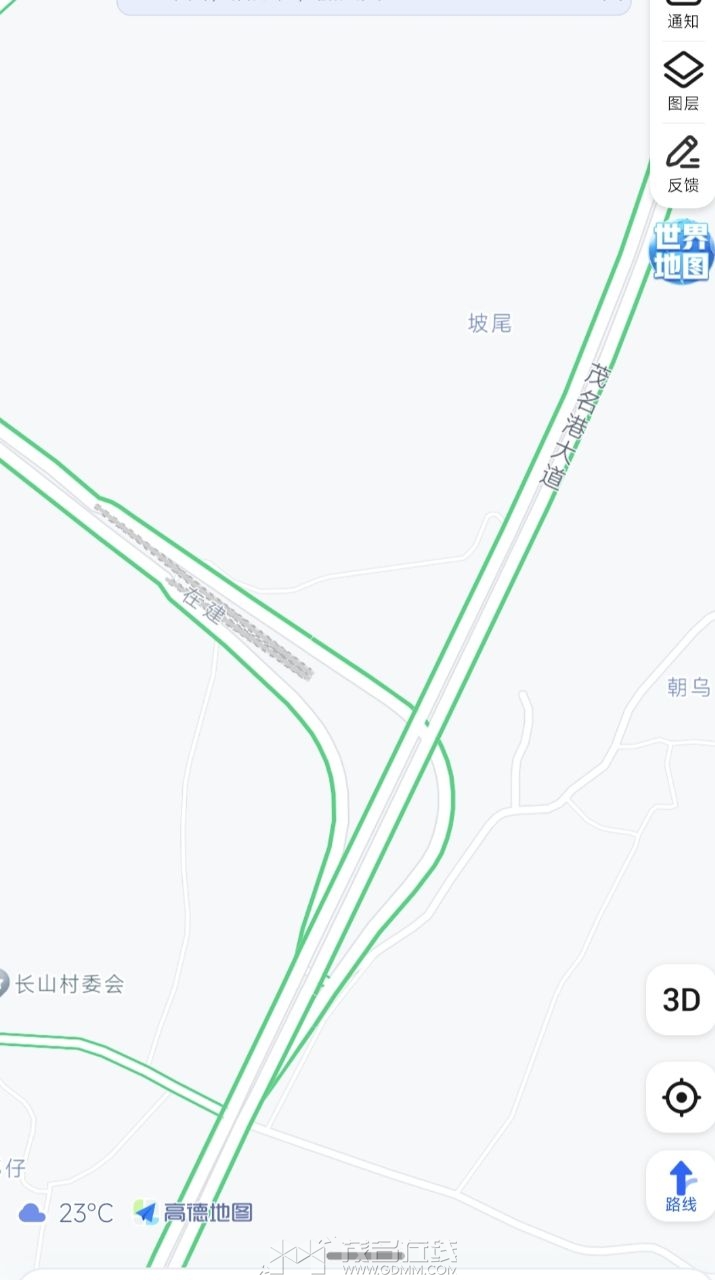Open the 世界地图 world map badge
The width and height of the screenshot is (715, 1280).
(682, 250)
